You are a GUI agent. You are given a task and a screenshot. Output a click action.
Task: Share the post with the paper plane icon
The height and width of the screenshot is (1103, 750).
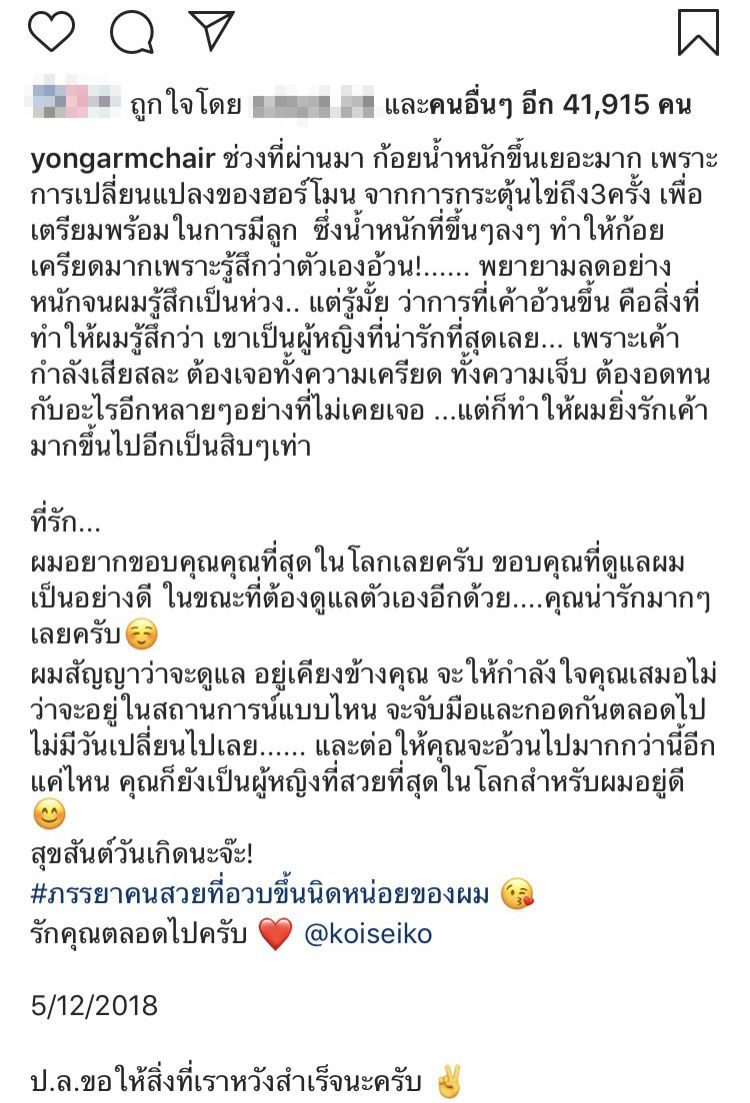point(211,31)
